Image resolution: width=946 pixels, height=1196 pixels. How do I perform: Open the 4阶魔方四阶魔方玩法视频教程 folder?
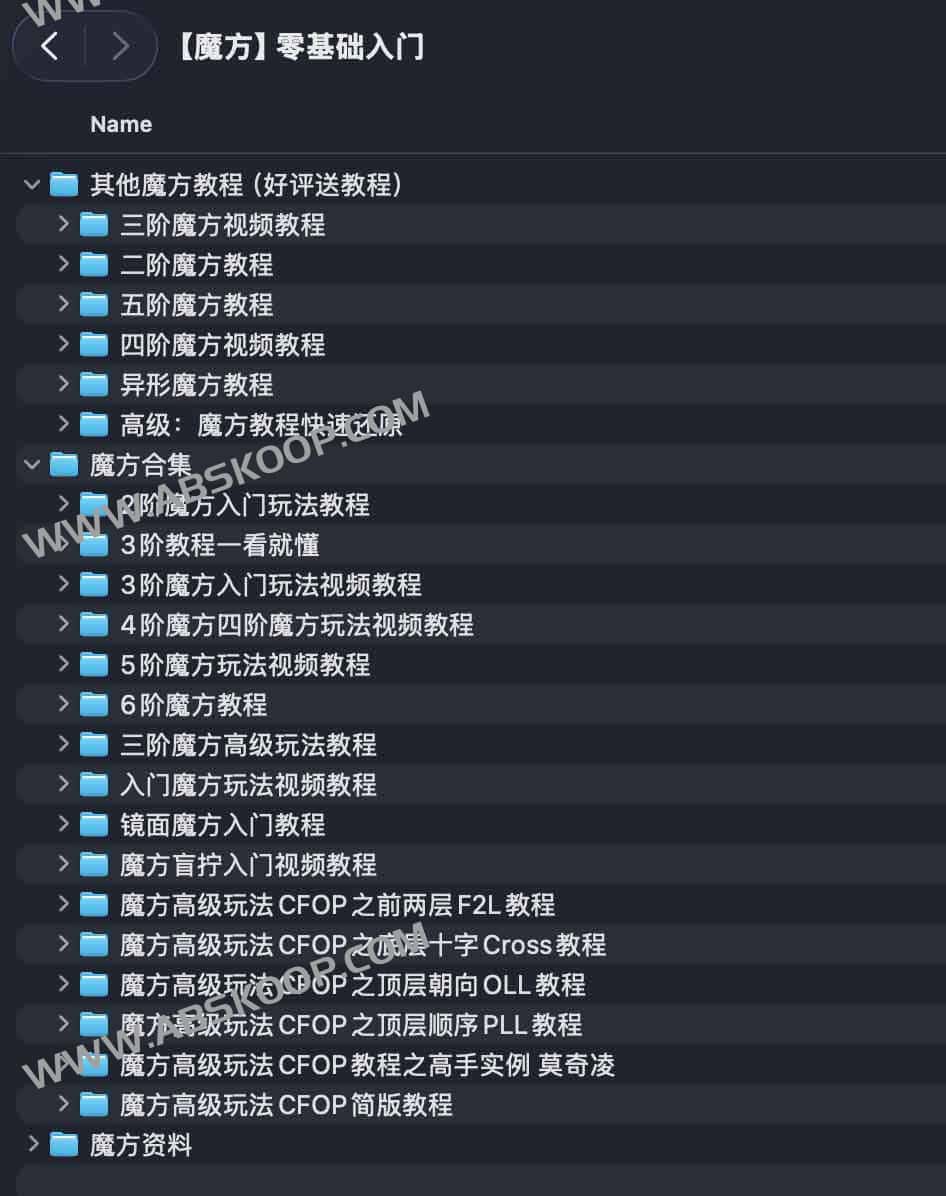296,625
